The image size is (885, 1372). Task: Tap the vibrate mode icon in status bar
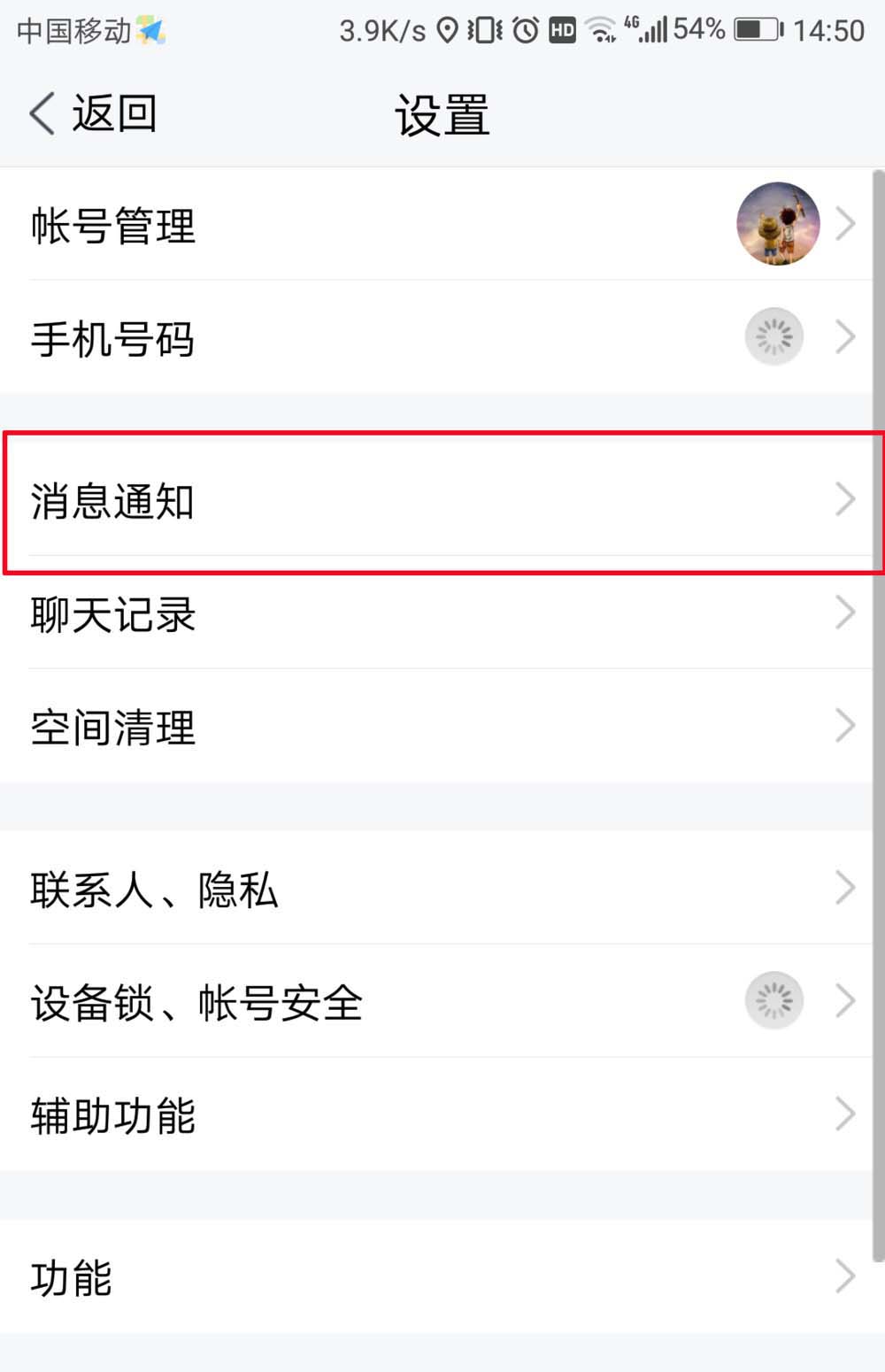click(482, 29)
